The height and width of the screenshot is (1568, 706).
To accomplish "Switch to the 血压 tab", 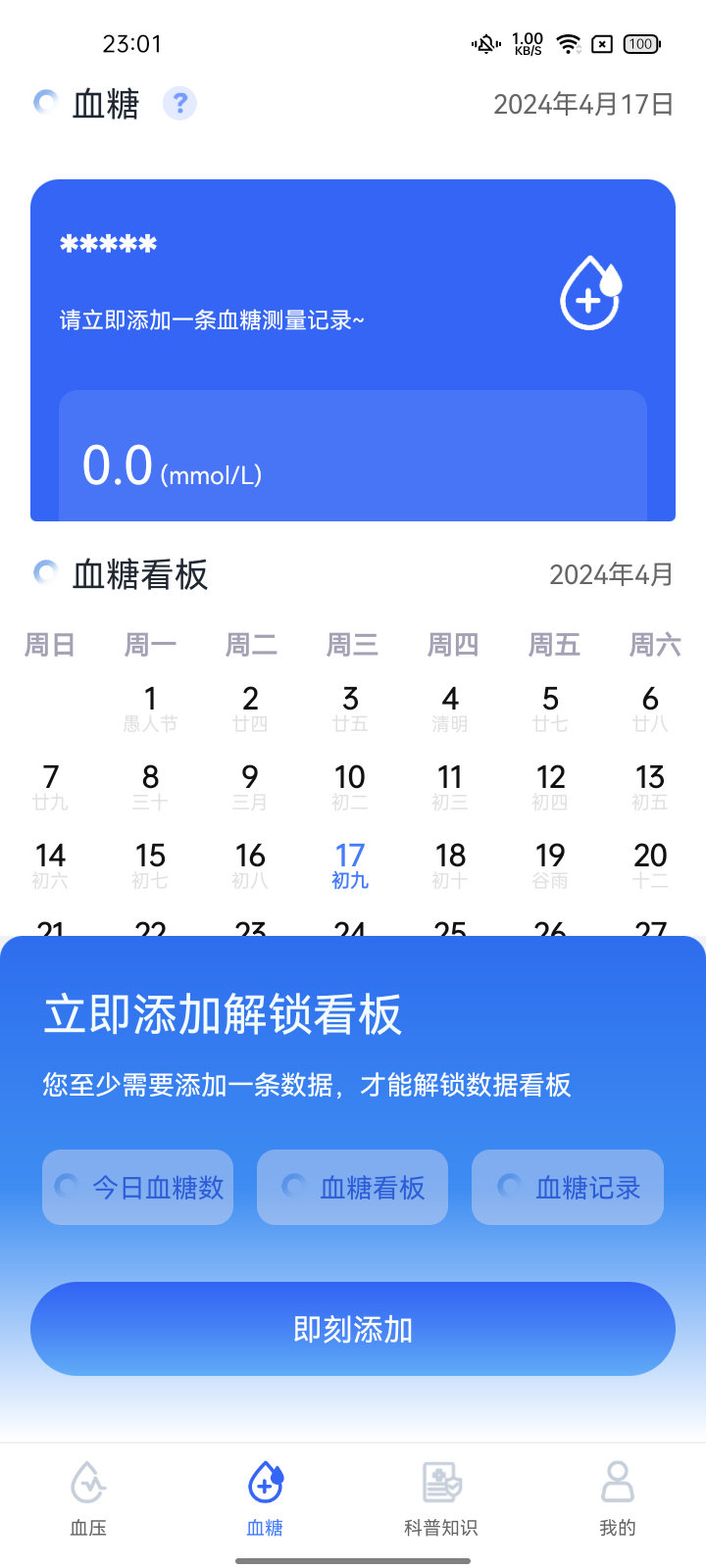I will point(88,1497).
